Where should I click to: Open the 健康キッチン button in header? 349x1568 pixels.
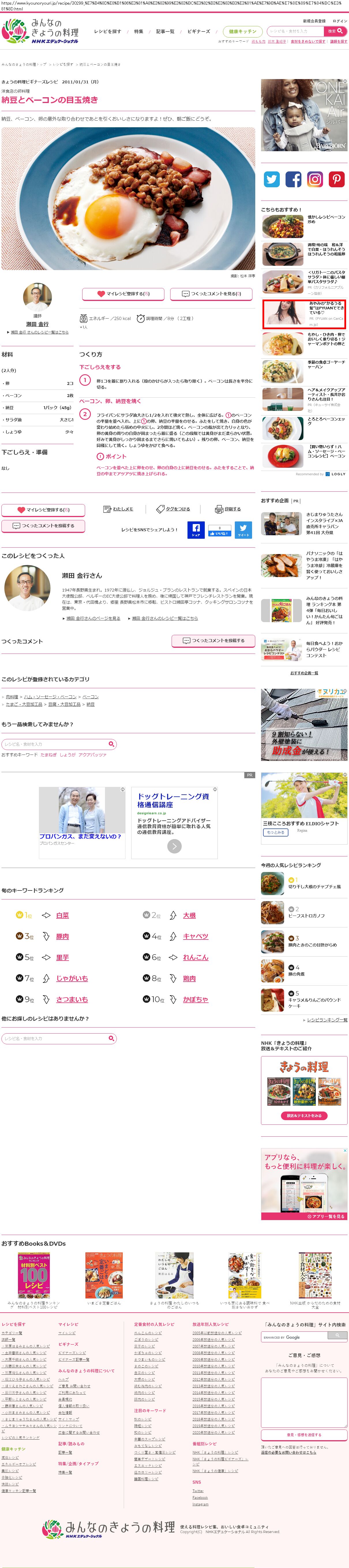(x=243, y=31)
